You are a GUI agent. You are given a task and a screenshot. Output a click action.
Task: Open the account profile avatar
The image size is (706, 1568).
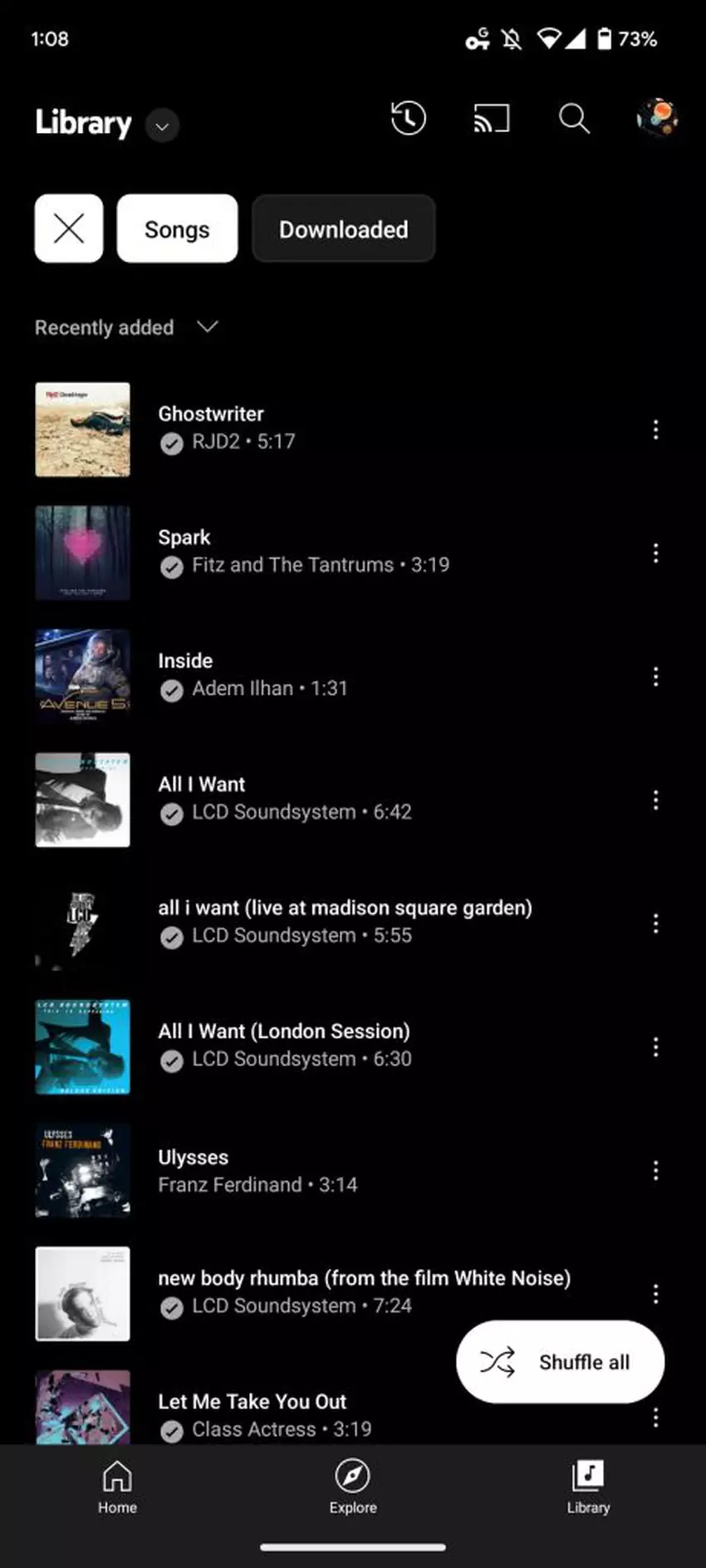click(x=657, y=118)
